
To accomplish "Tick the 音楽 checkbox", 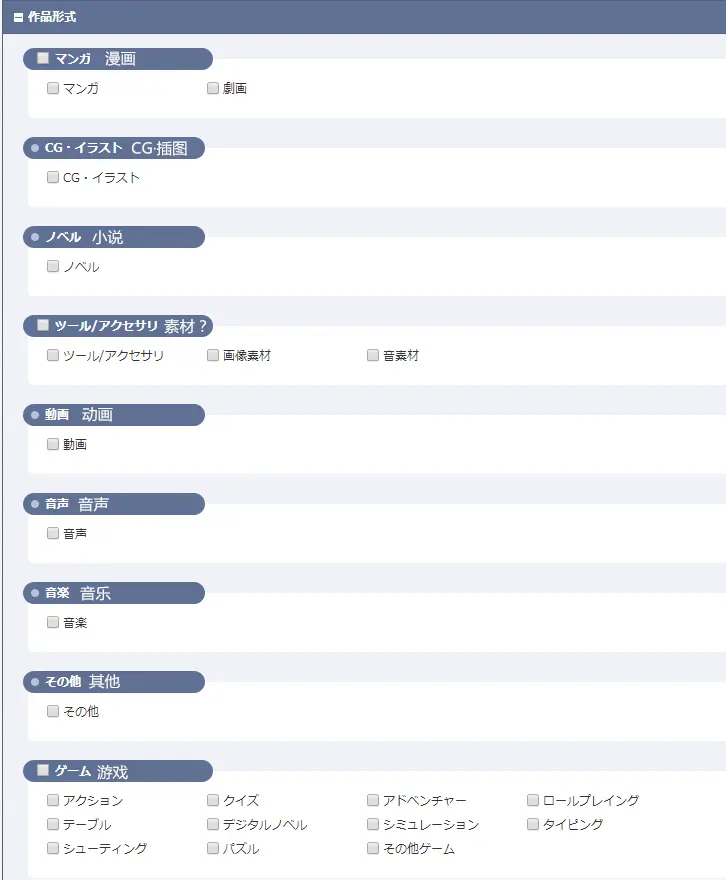I will (53, 622).
